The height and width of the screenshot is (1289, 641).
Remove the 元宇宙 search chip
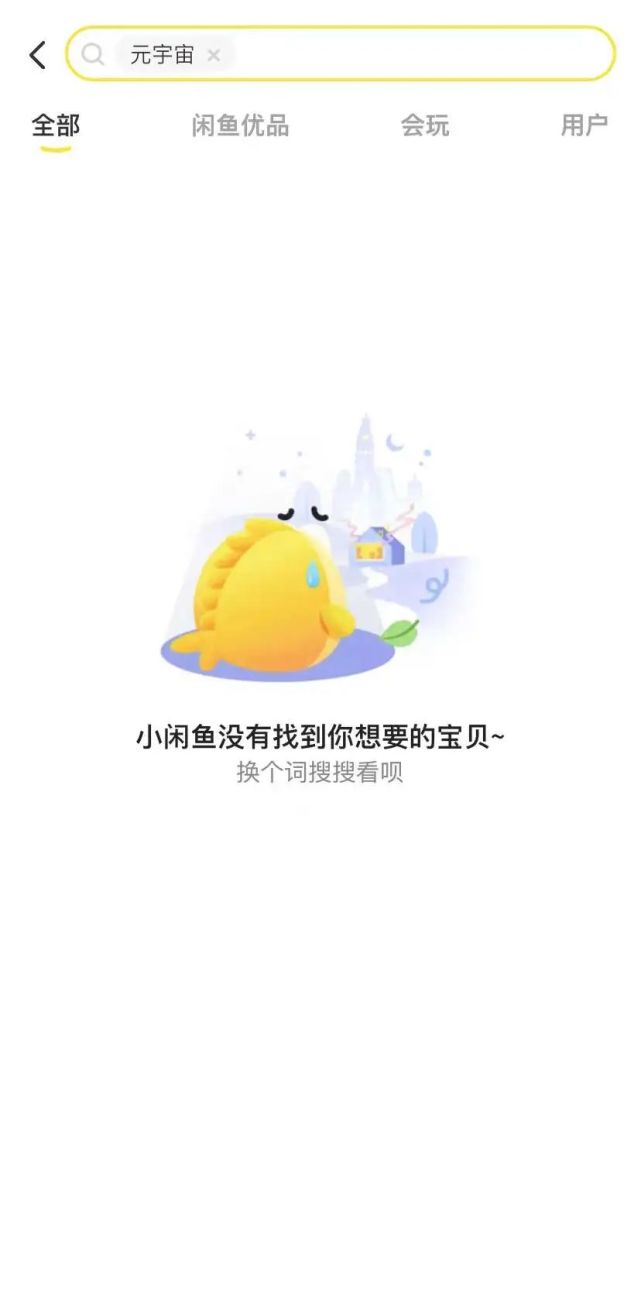click(x=213, y=56)
